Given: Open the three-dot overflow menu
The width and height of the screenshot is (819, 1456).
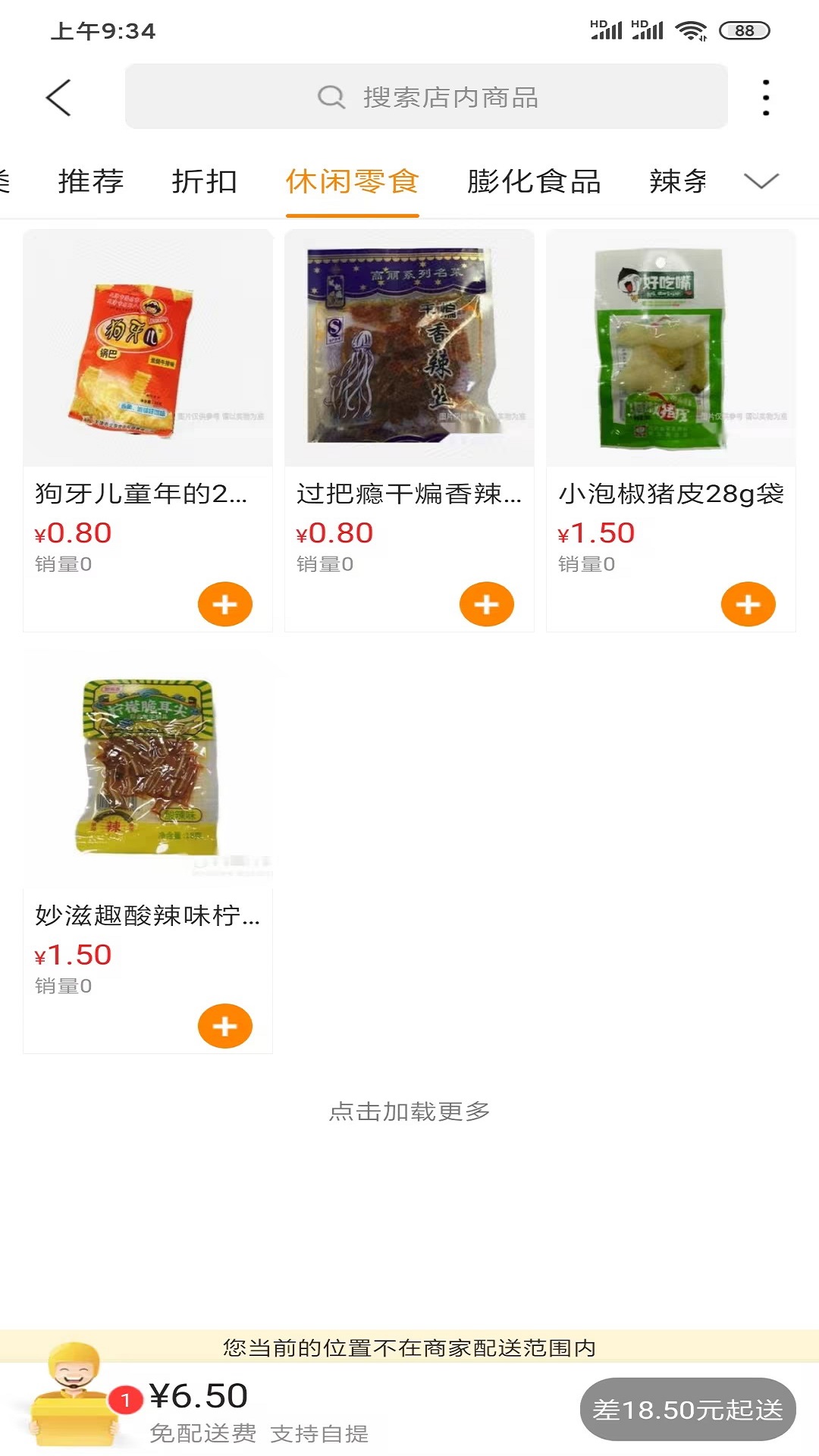Looking at the screenshot, I should 764,97.
